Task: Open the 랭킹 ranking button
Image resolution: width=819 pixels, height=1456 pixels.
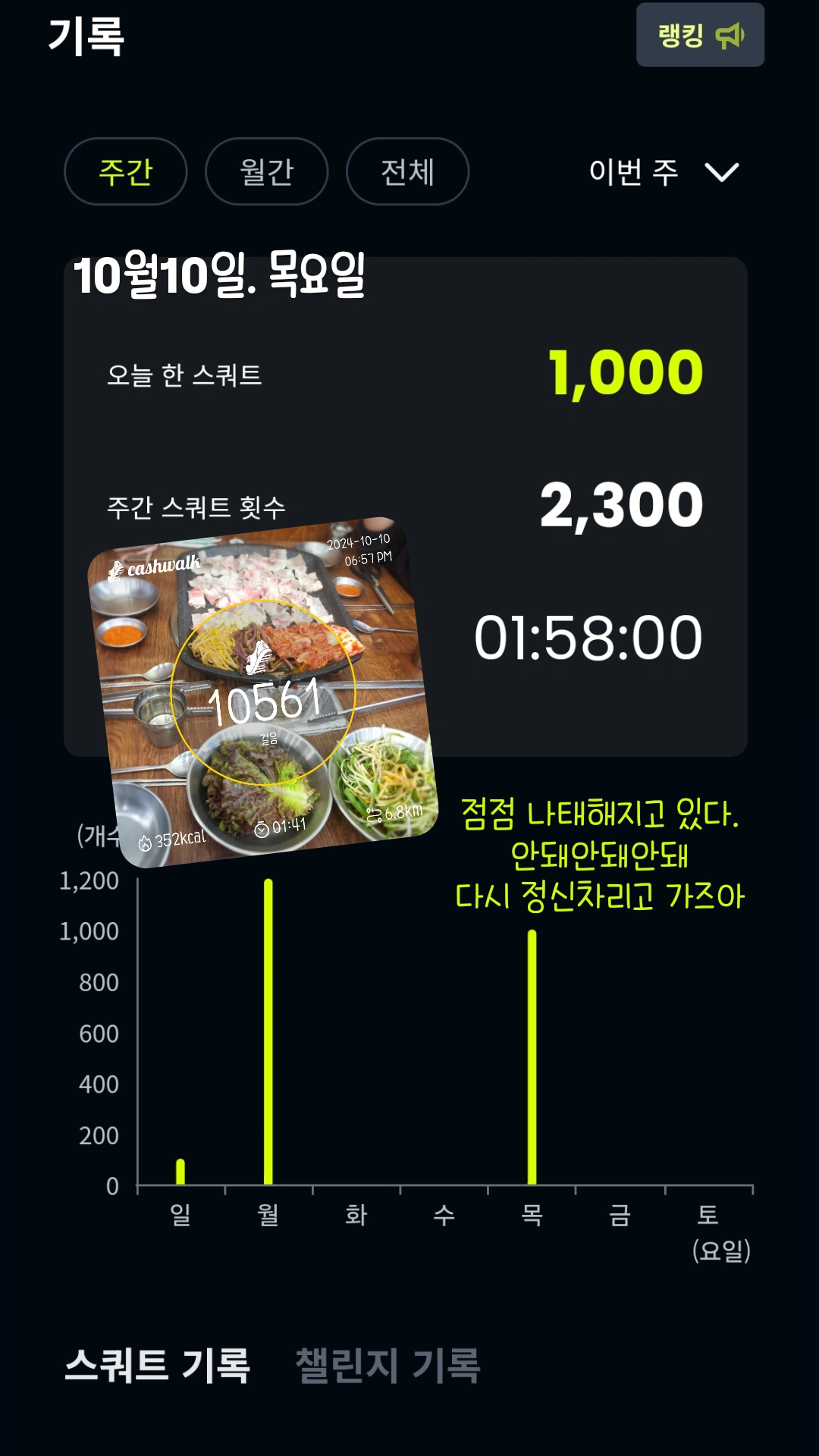Action: click(x=700, y=35)
